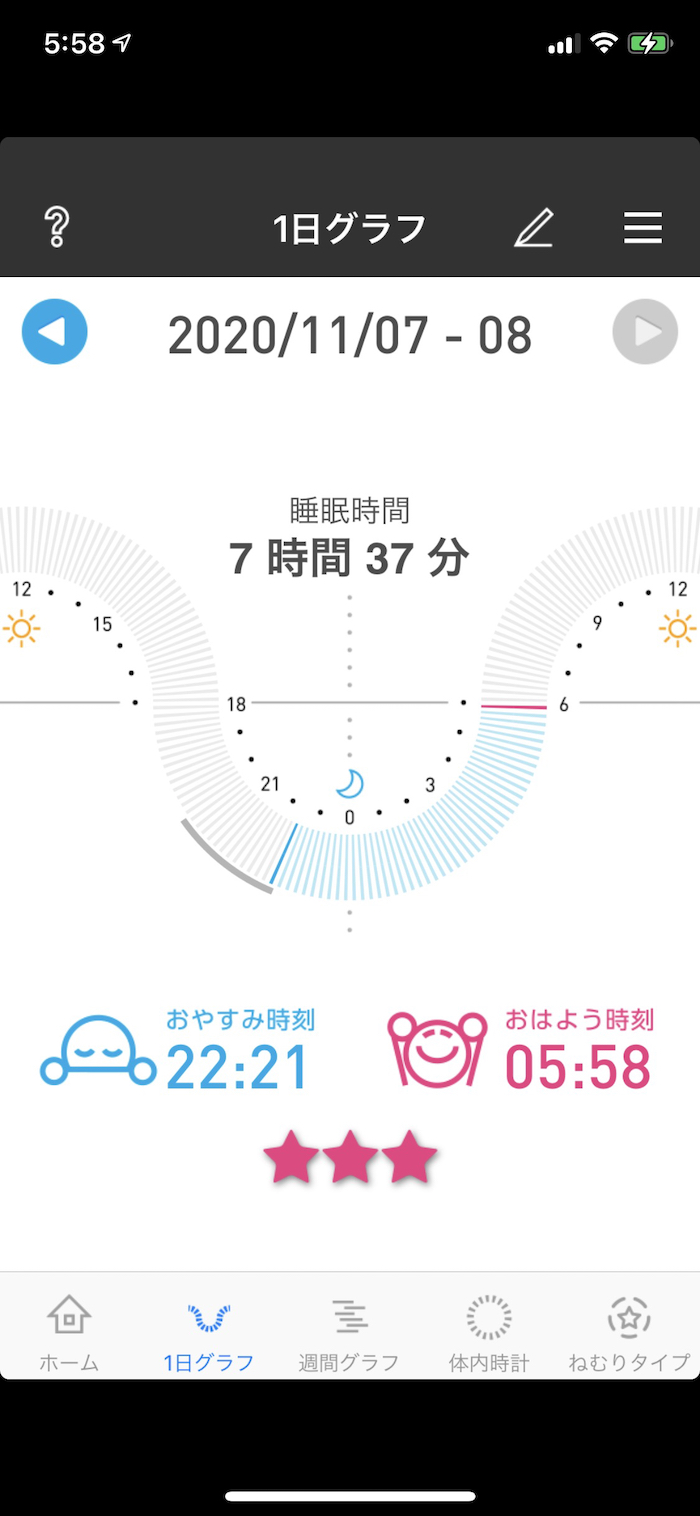This screenshot has width=700, height=1516.
Task: Select the 1日グラフ tab
Action: coord(209,1332)
